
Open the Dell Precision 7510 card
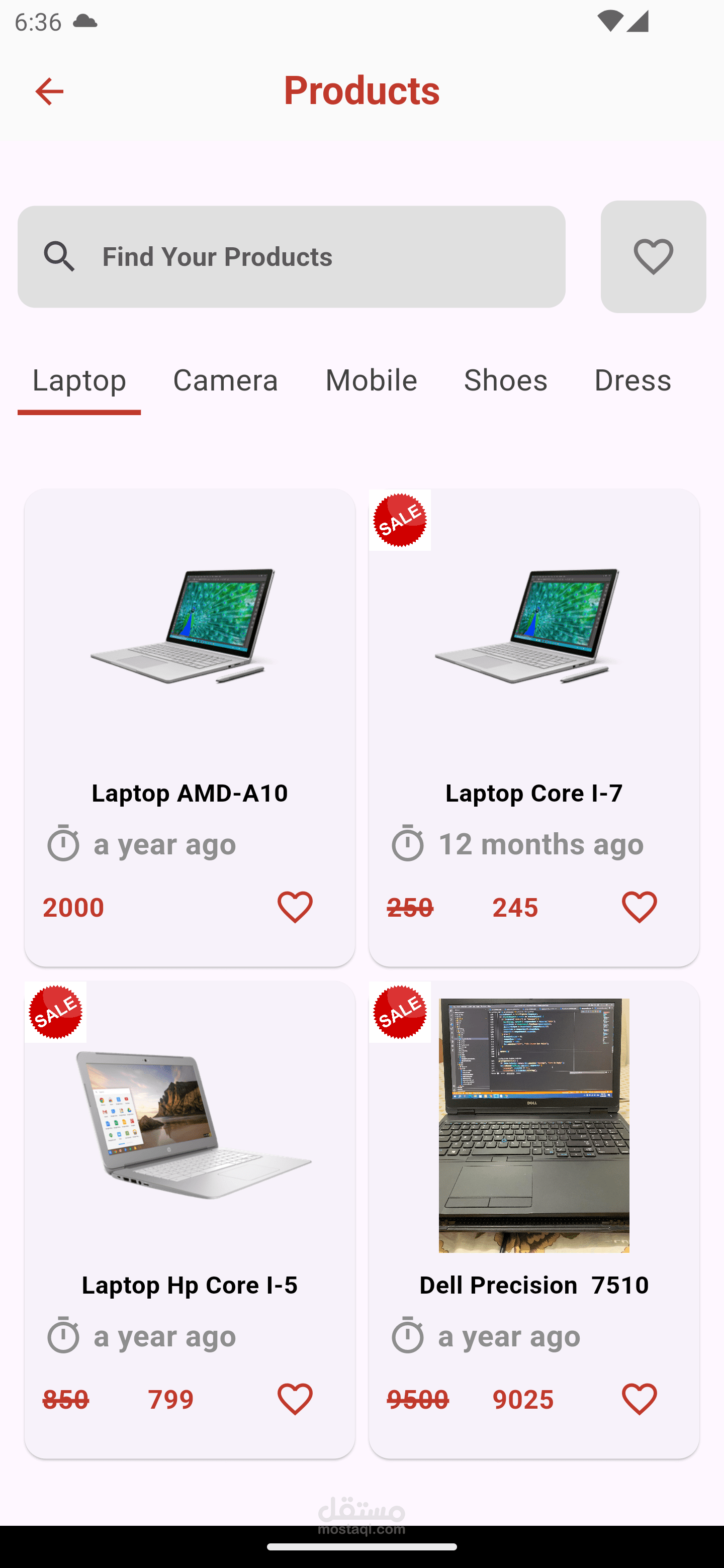click(x=533, y=1156)
